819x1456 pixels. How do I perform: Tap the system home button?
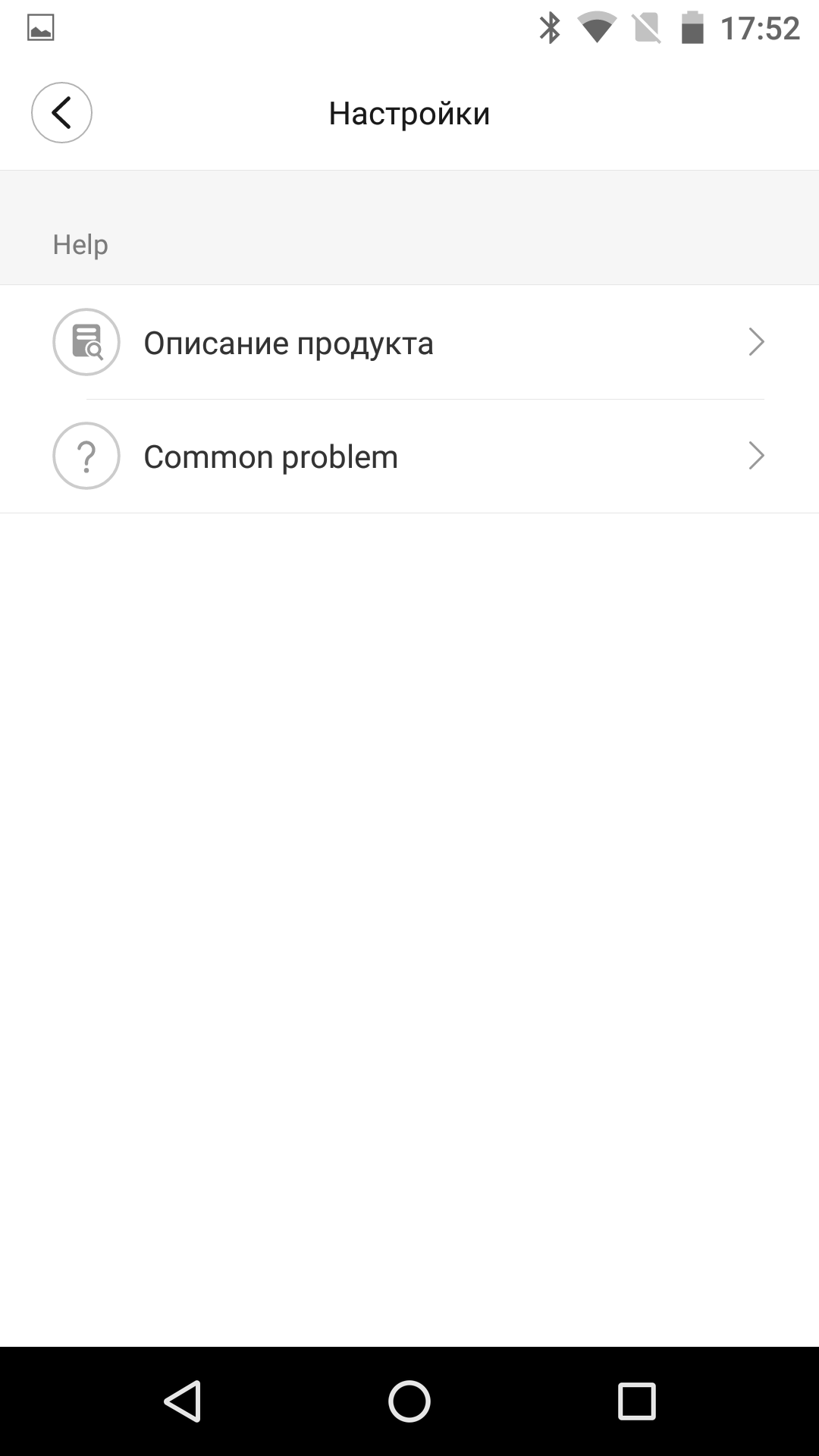click(409, 1401)
